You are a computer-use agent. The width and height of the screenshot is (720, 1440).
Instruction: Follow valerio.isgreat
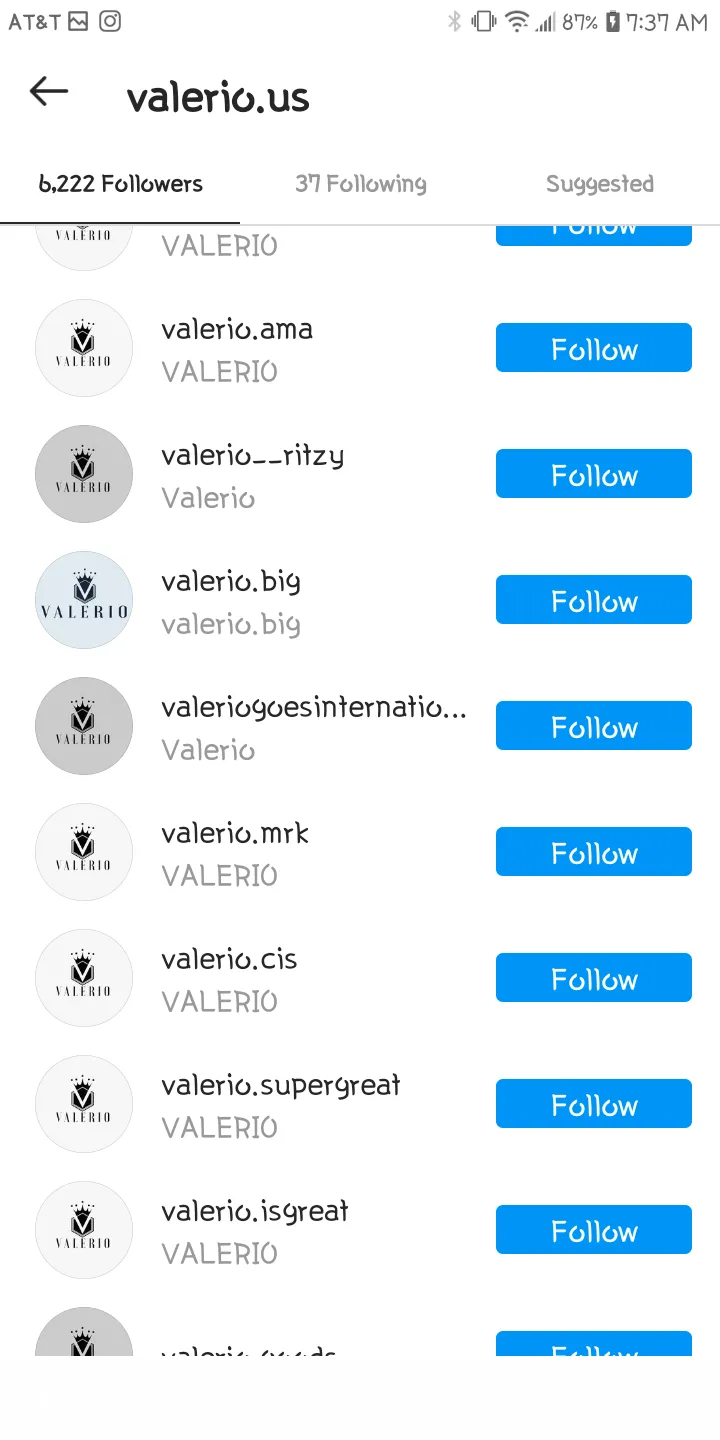[x=594, y=1230]
